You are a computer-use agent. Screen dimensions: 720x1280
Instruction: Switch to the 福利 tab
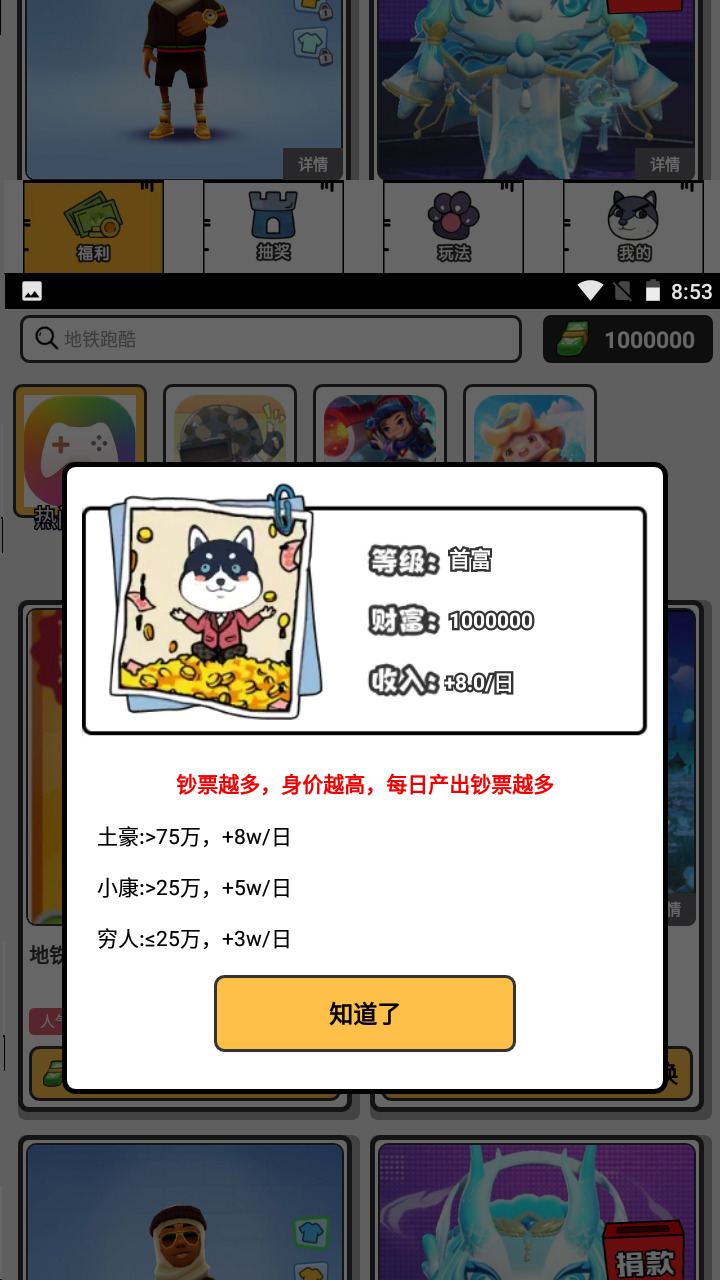[x=93, y=227]
